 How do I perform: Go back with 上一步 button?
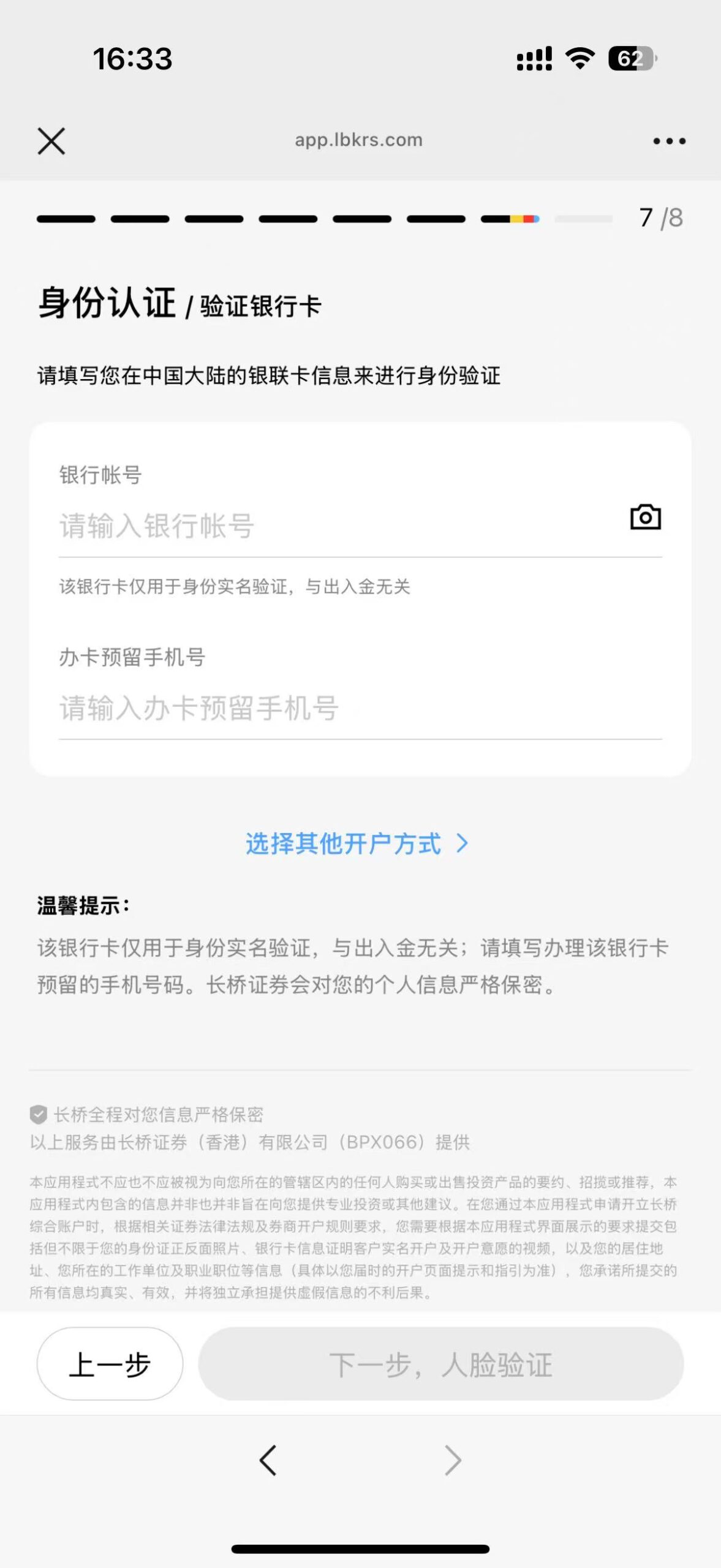[x=110, y=1364]
